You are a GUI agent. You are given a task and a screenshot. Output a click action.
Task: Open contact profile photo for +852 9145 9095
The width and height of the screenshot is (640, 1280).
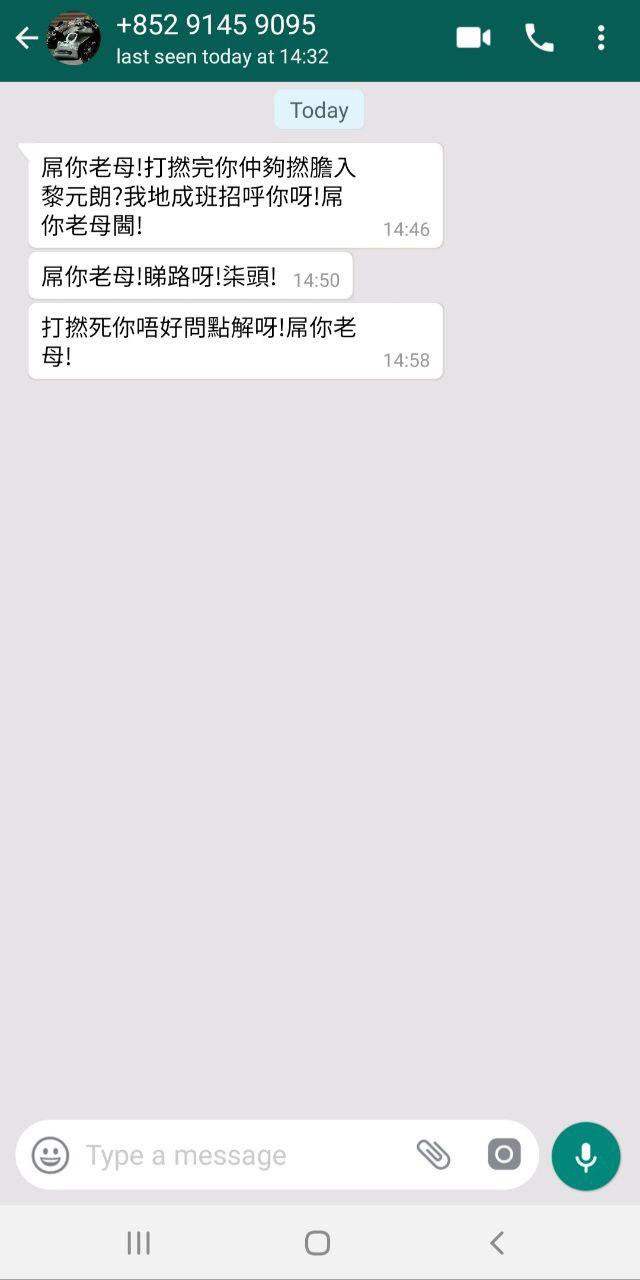tap(74, 39)
